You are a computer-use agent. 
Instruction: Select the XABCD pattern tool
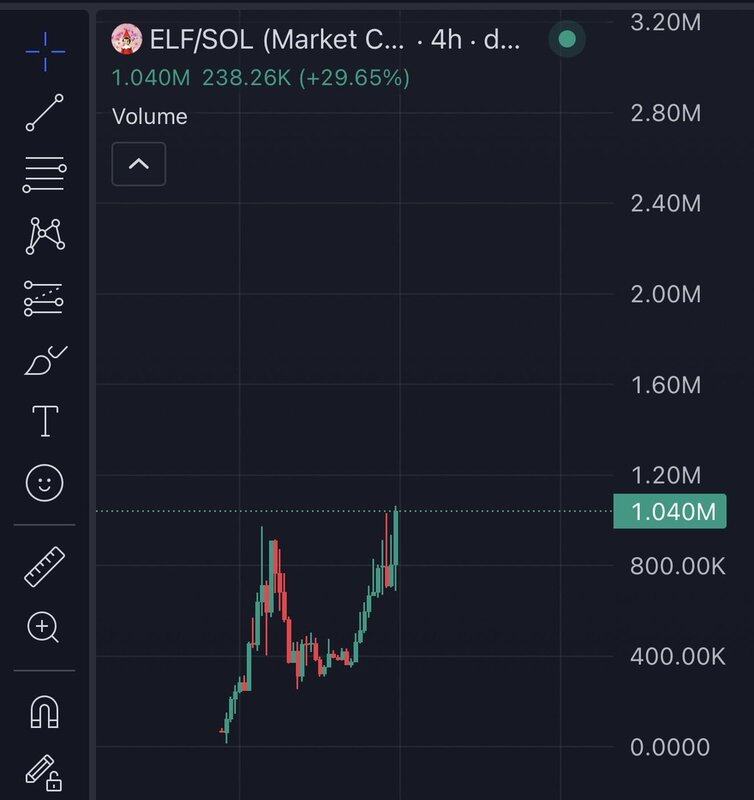pyautogui.click(x=44, y=236)
